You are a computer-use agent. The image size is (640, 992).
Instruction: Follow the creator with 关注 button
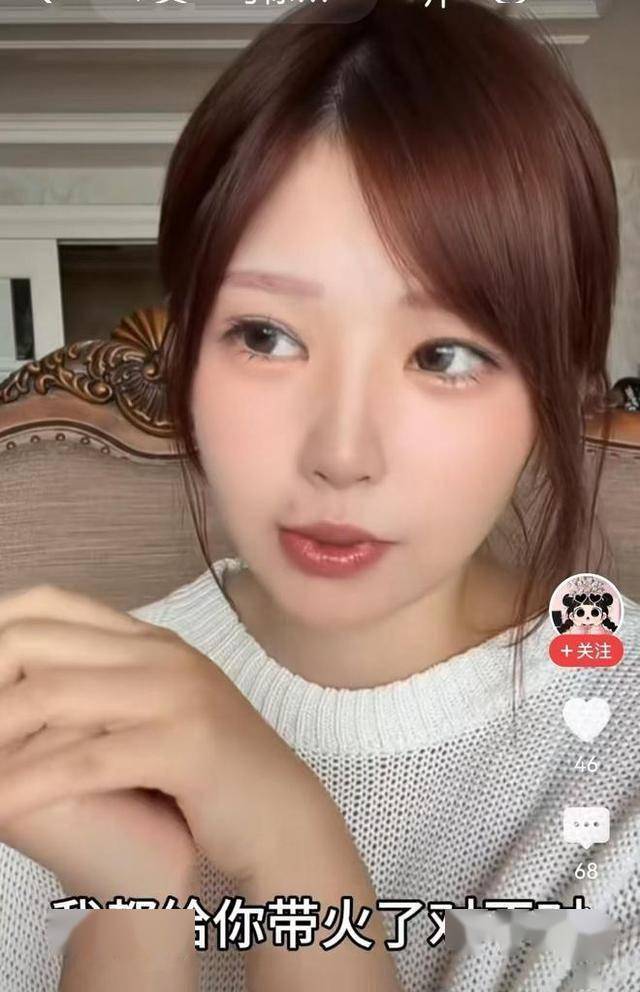click(x=586, y=650)
